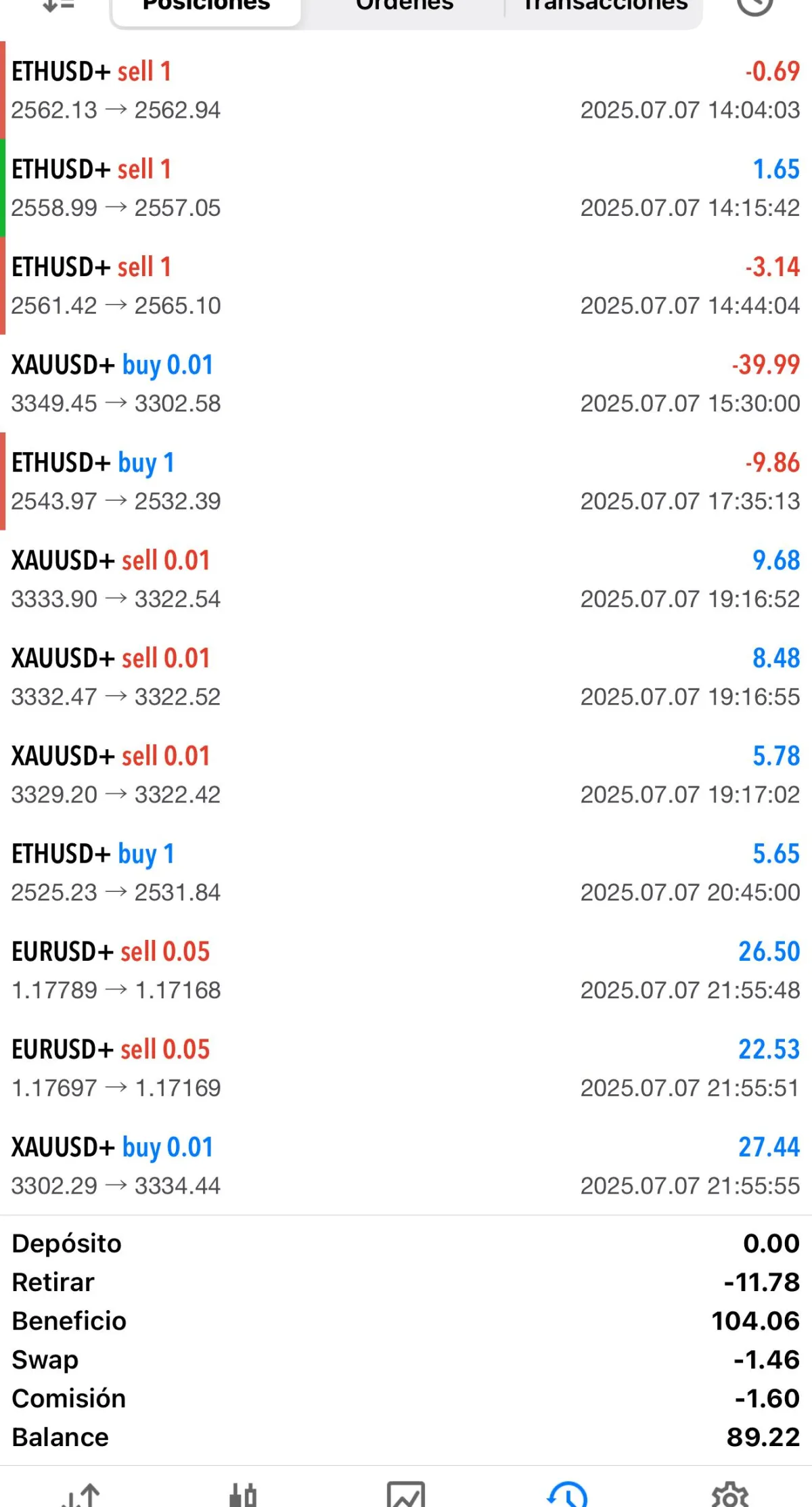Go to the candlestick chart tab
The height and width of the screenshot is (1507, 812).
[x=243, y=1494]
